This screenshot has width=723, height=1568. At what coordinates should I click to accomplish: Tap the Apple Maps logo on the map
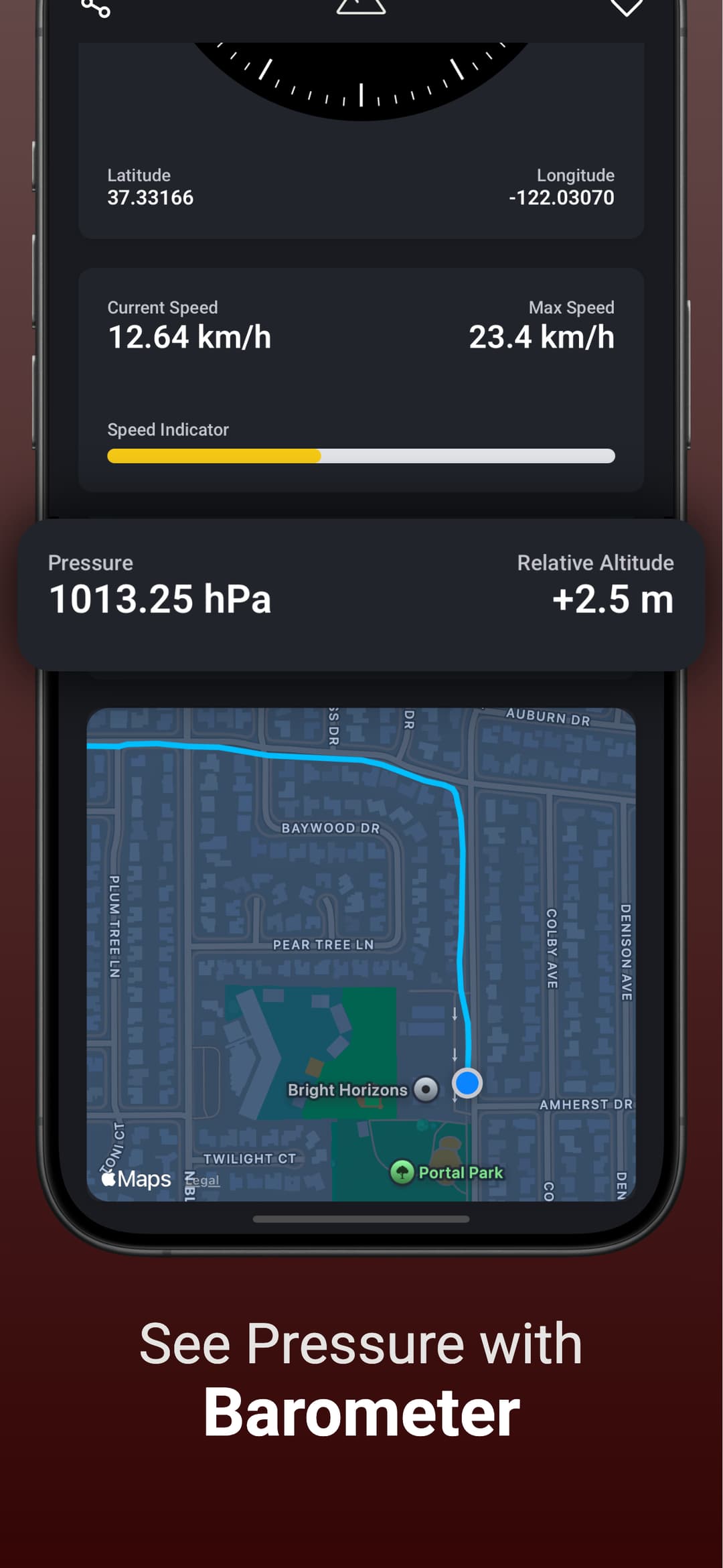(x=135, y=1179)
